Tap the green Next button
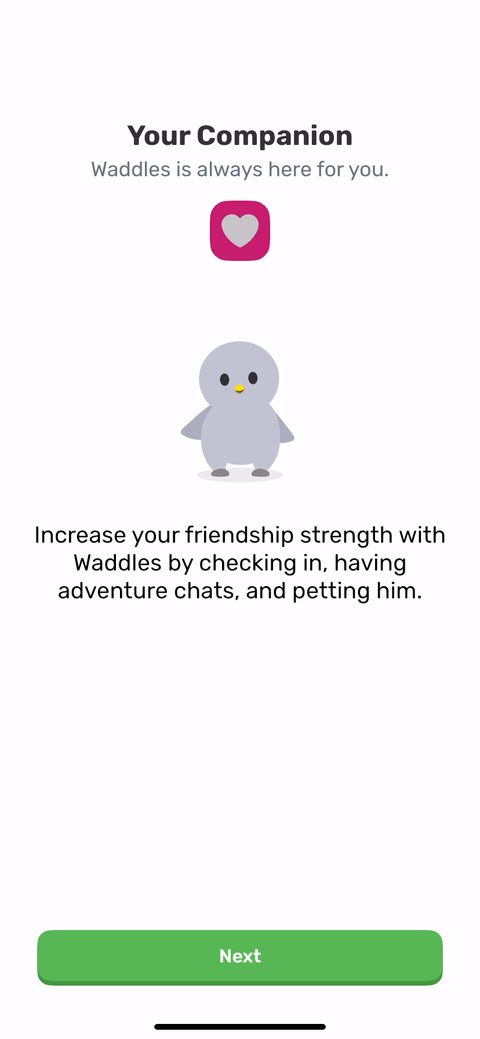The image size is (480, 1039). point(239,957)
